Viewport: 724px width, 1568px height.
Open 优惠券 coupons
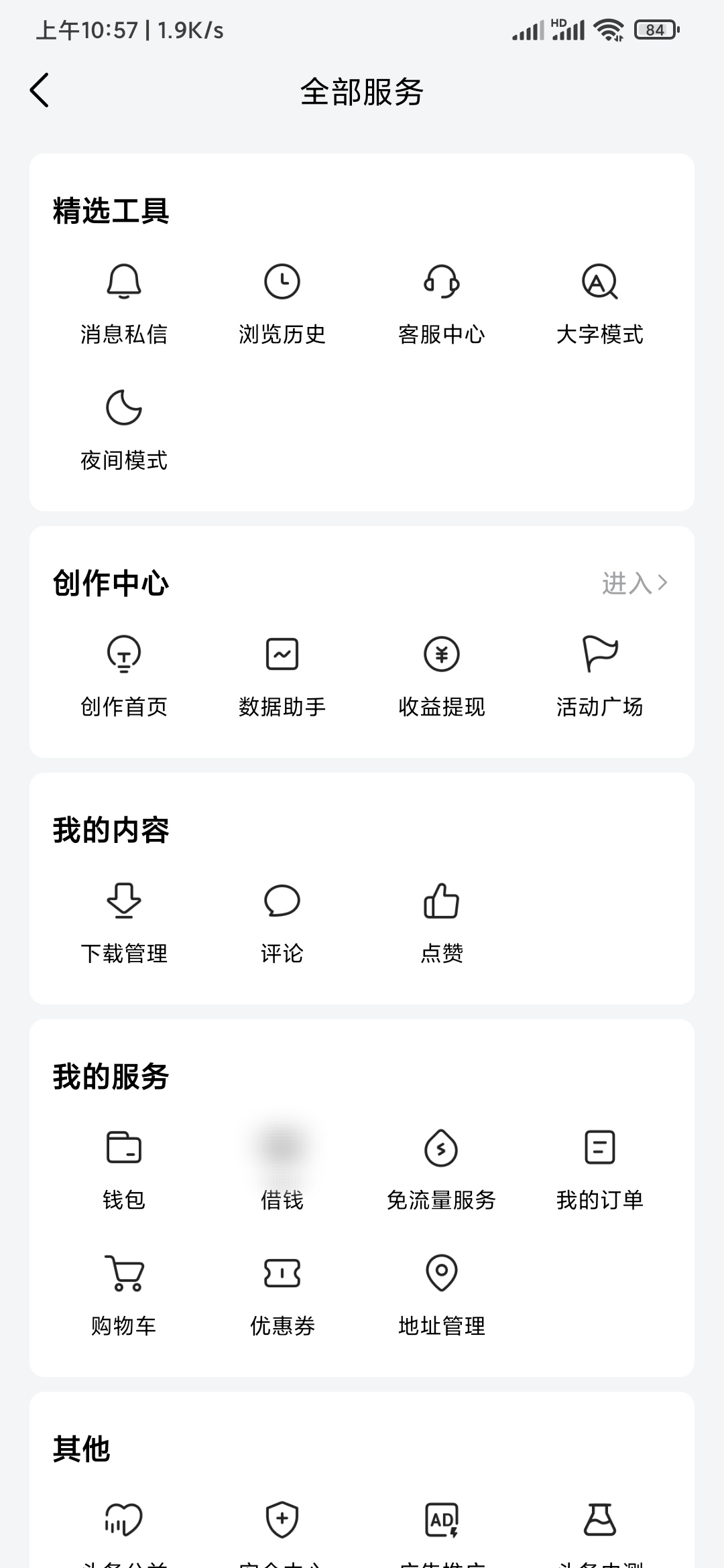(x=282, y=1293)
